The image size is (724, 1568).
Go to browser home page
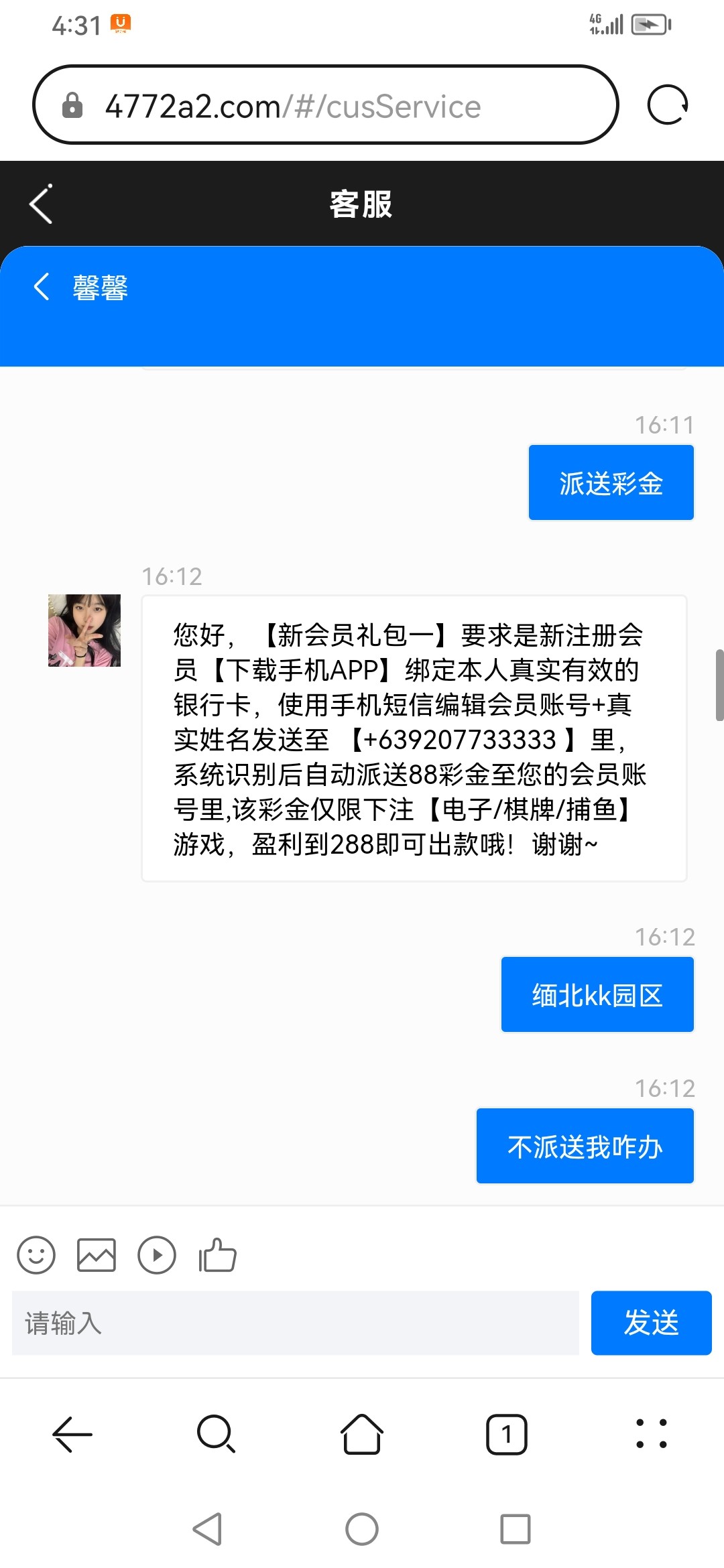362,1434
